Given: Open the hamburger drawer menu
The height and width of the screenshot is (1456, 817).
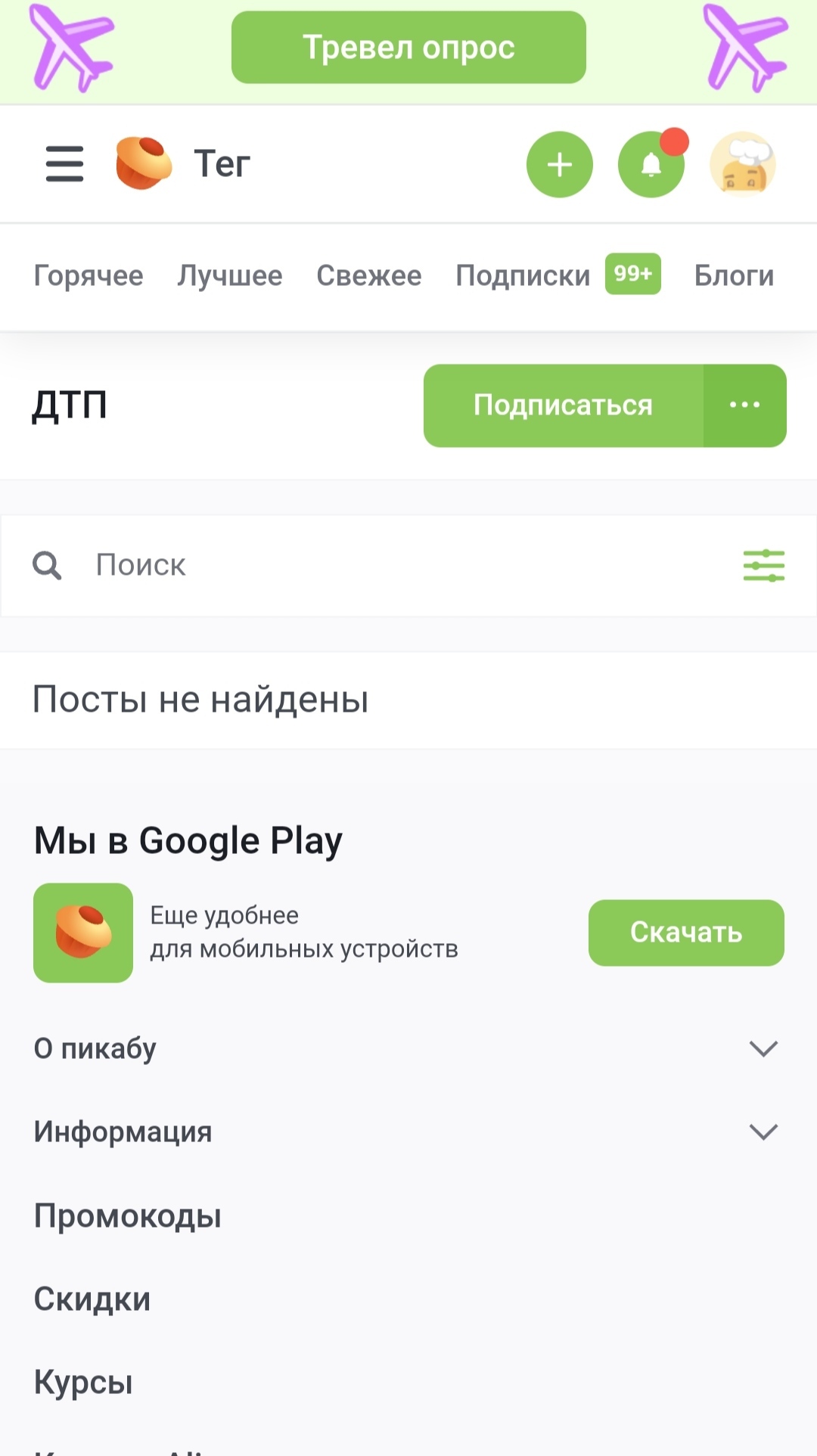Looking at the screenshot, I should click(64, 164).
